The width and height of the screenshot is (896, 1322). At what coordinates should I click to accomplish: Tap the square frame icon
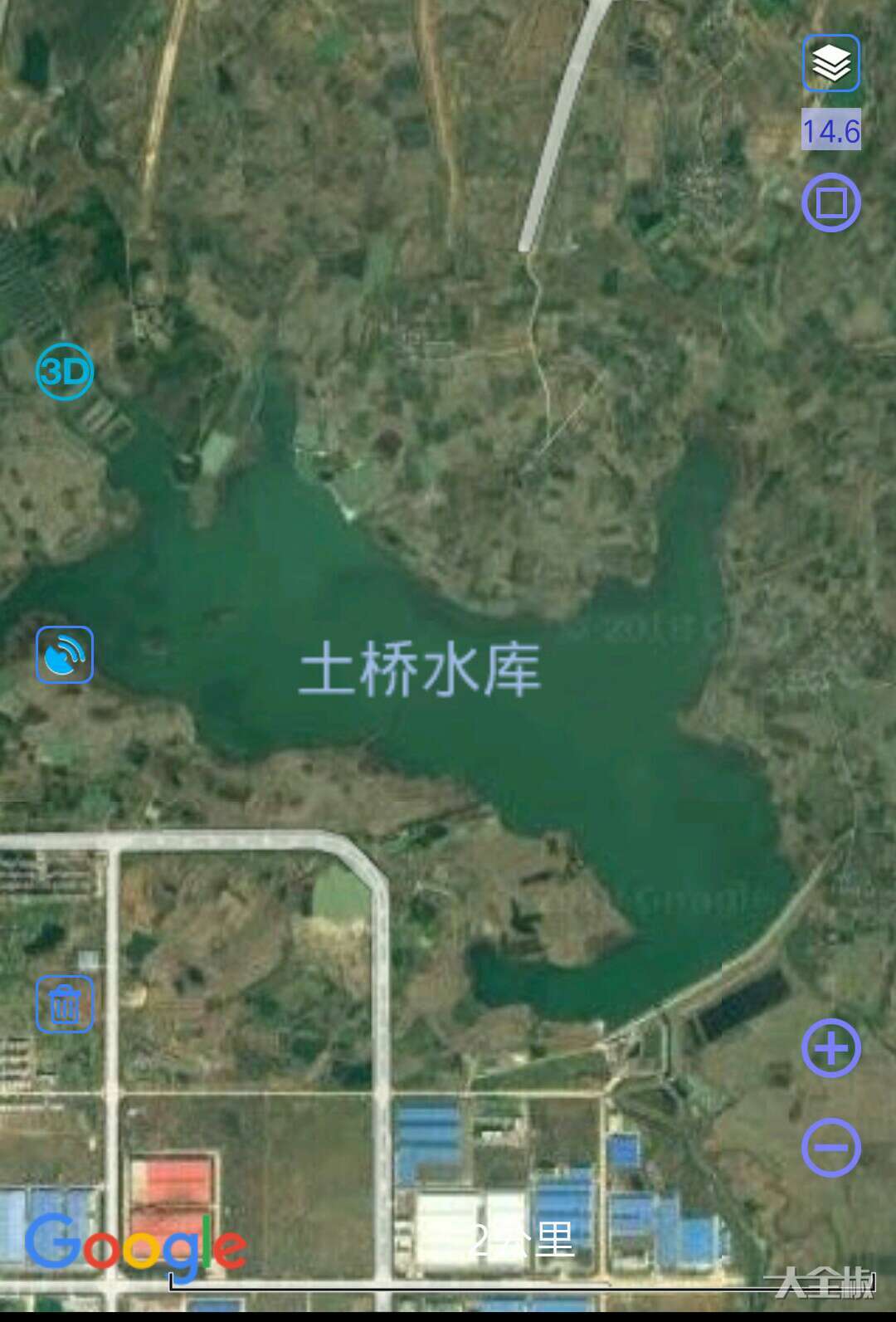(x=830, y=202)
